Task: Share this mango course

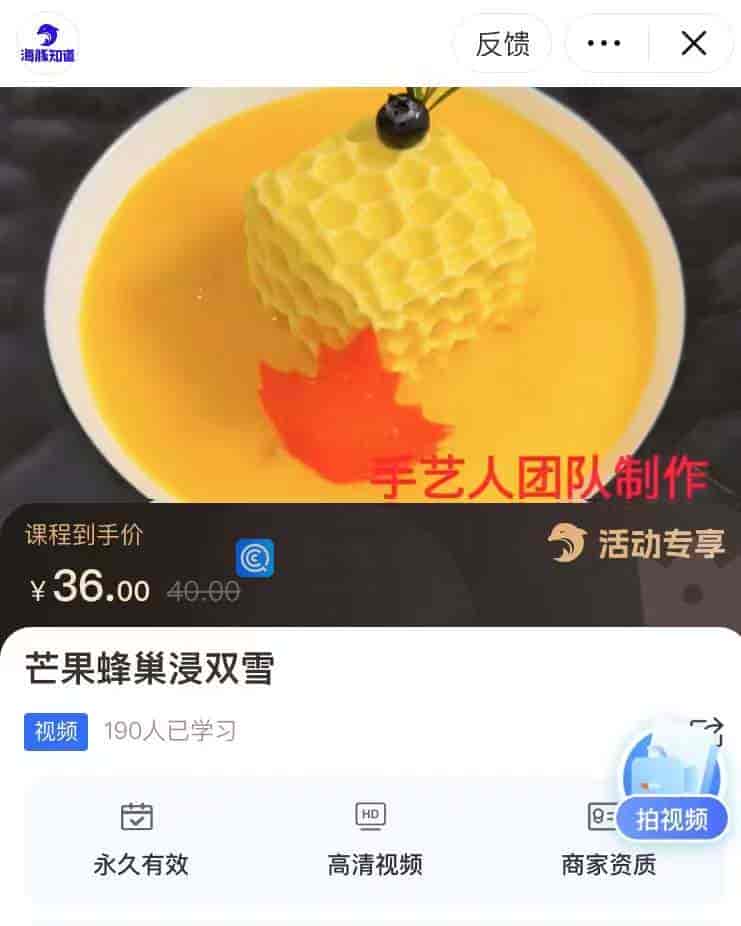Action: pos(706,730)
